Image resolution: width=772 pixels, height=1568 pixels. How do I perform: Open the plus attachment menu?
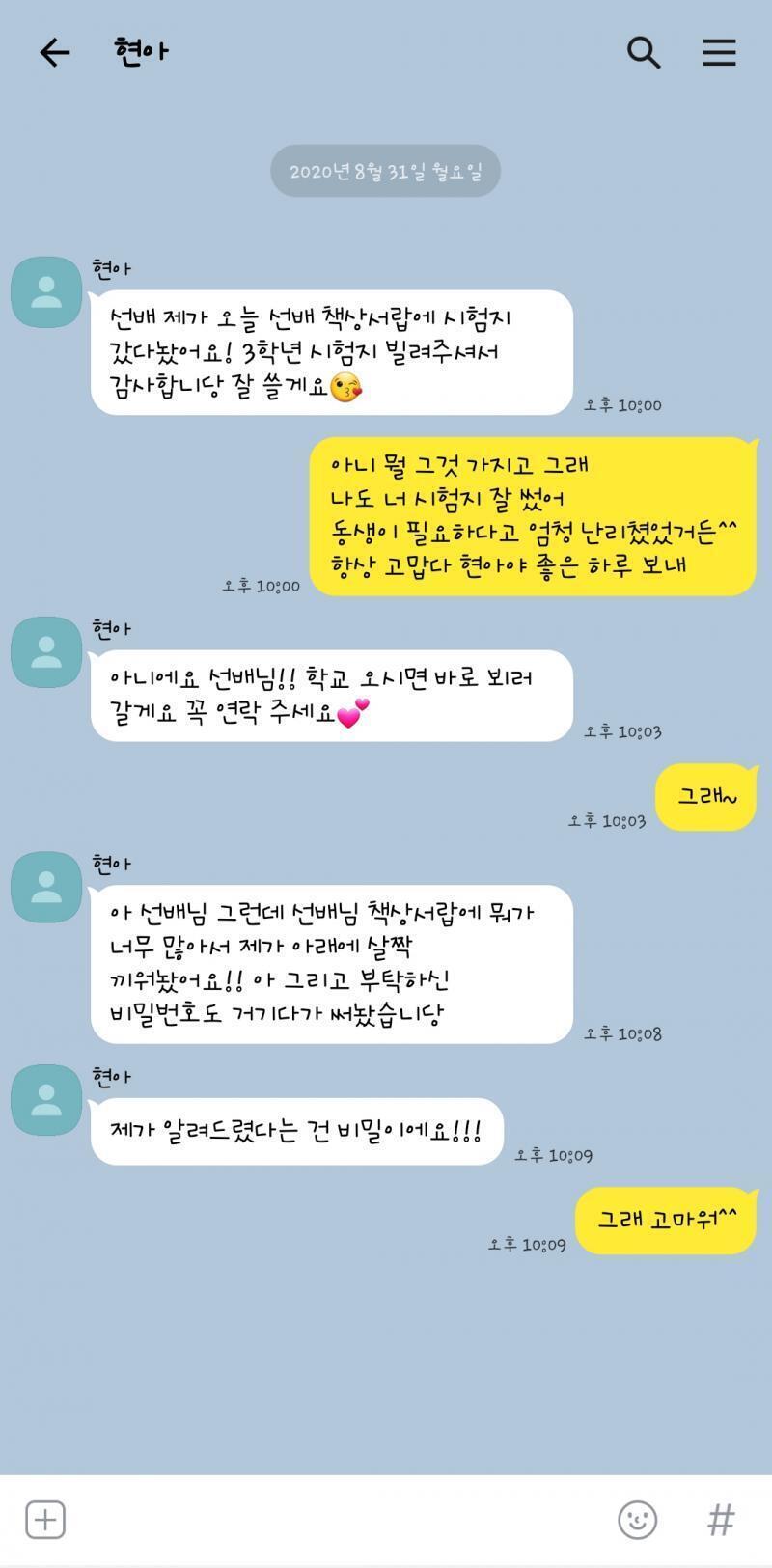point(45,1519)
